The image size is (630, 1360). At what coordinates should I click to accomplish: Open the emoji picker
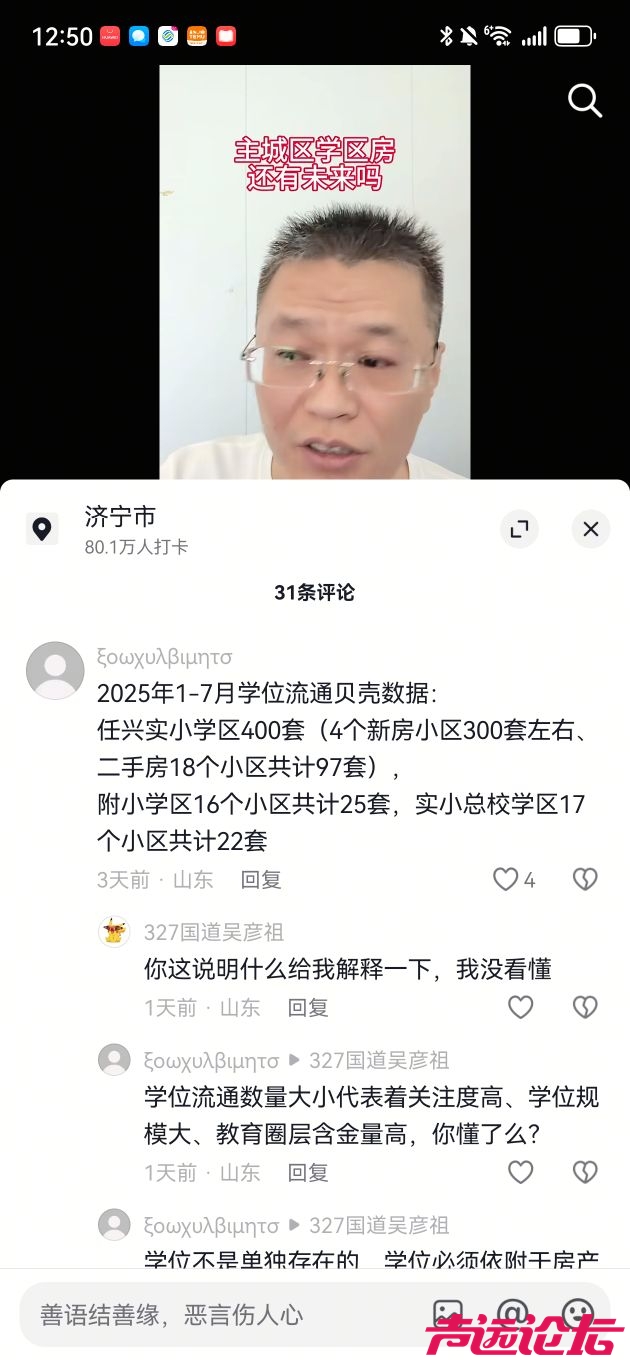pos(578,1312)
